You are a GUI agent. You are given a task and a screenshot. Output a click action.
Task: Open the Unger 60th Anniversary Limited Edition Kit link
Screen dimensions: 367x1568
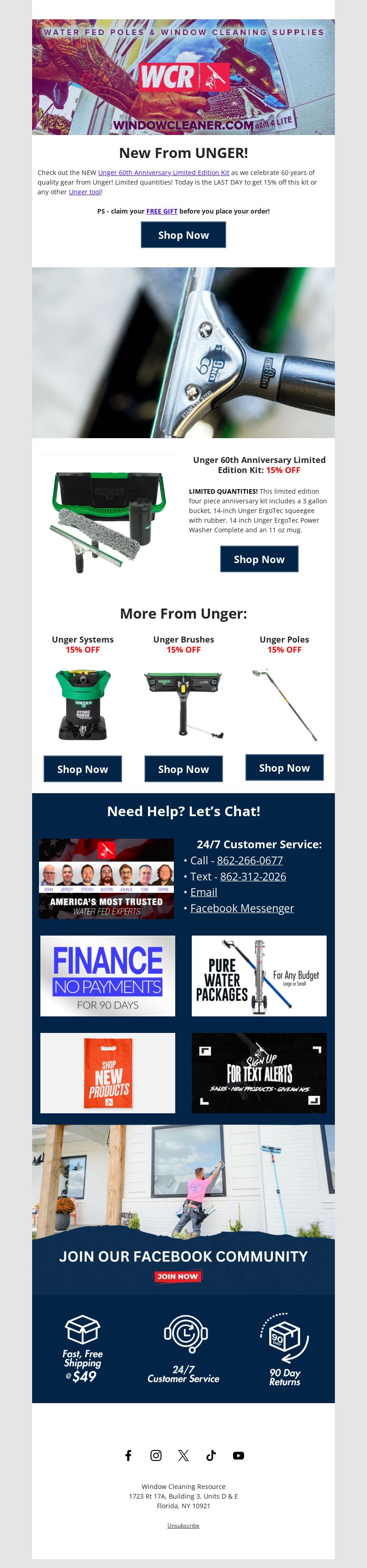pyautogui.click(x=163, y=172)
